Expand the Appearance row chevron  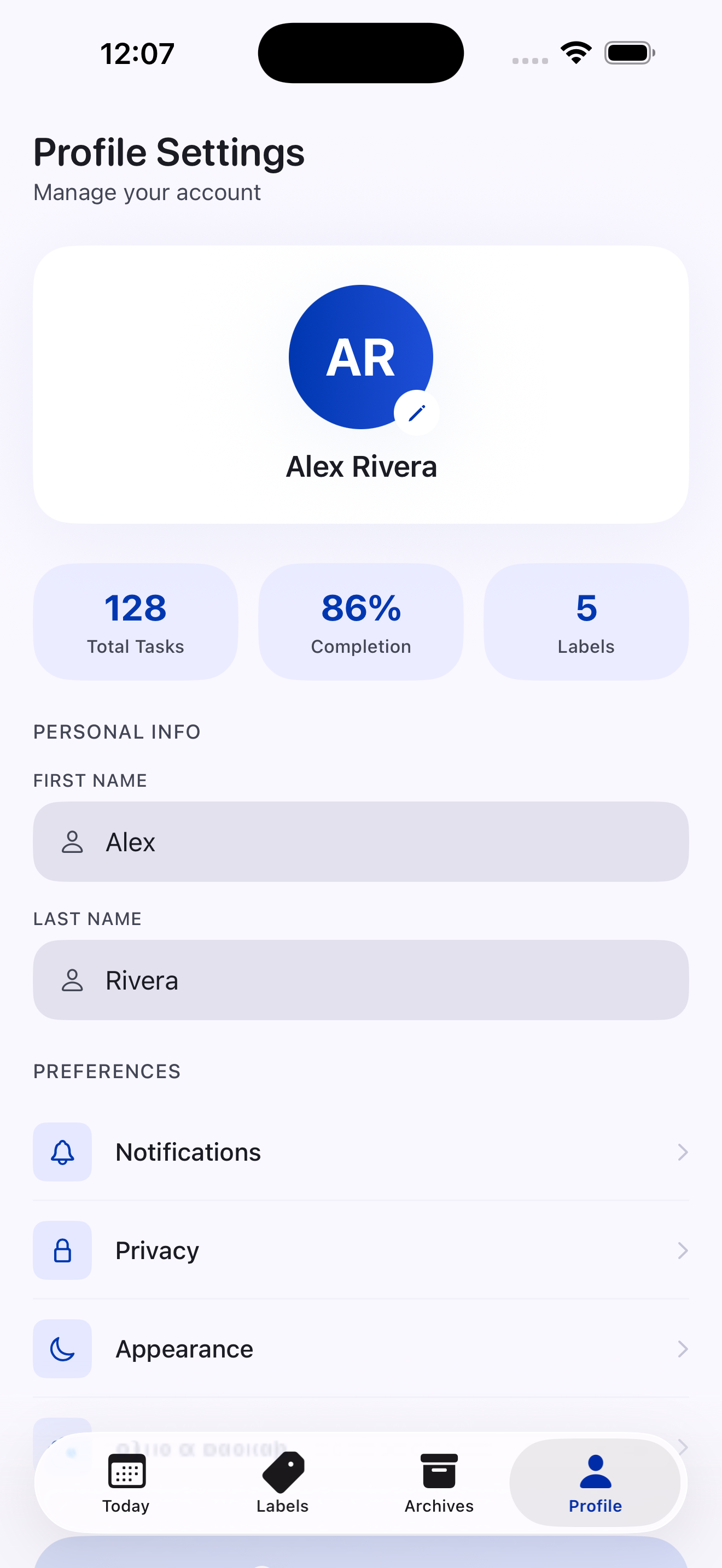pos(683,1348)
